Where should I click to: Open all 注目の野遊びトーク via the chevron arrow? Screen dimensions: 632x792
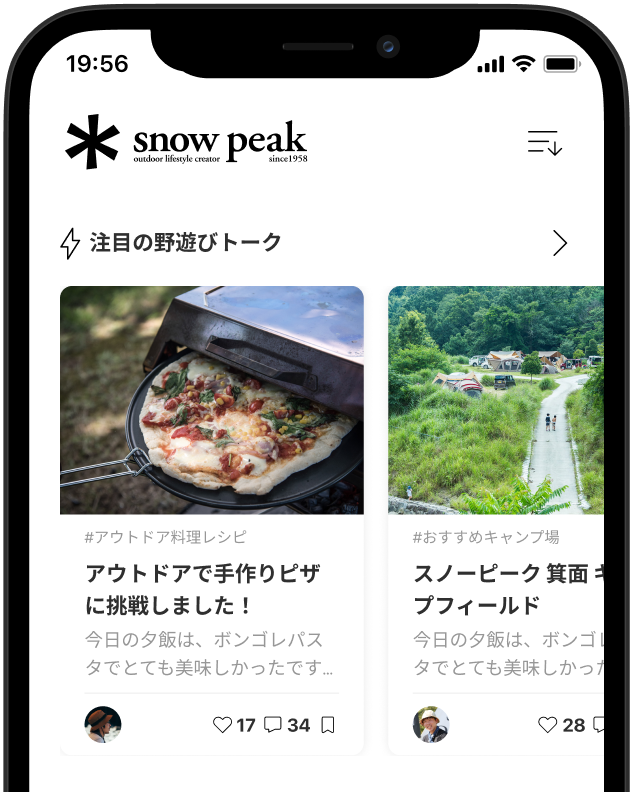coord(559,243)
